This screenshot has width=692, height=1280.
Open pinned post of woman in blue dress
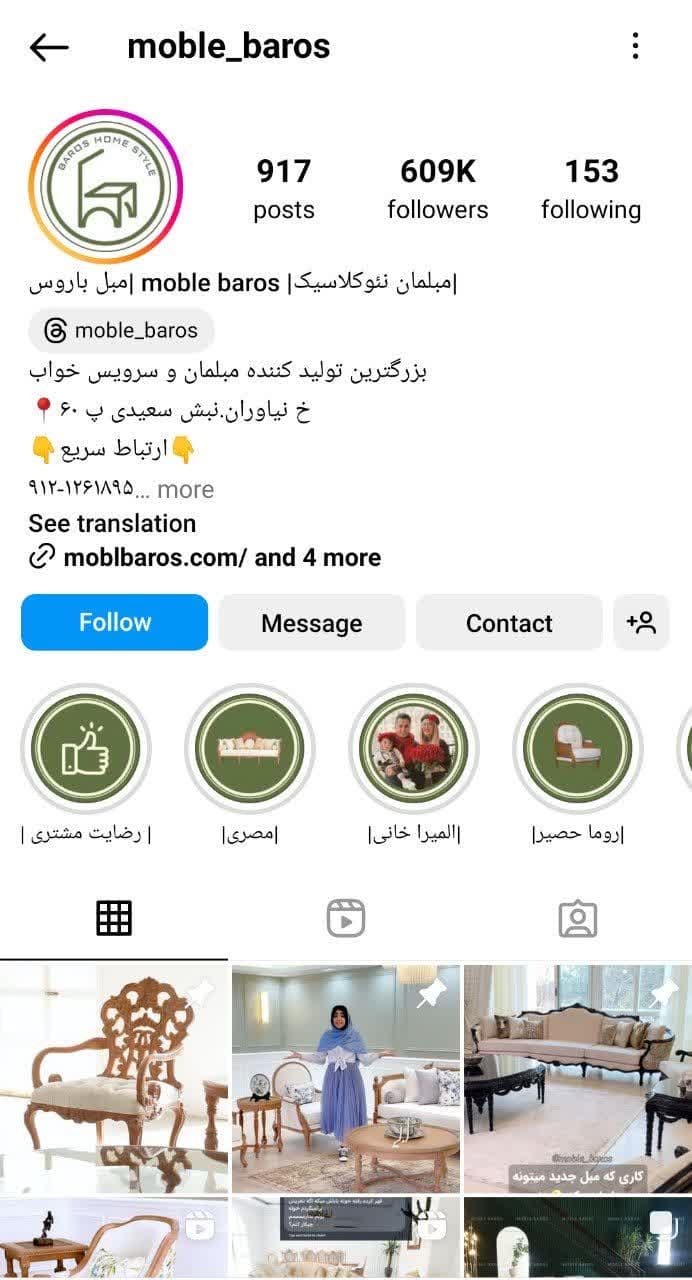tap(346, 1078)
